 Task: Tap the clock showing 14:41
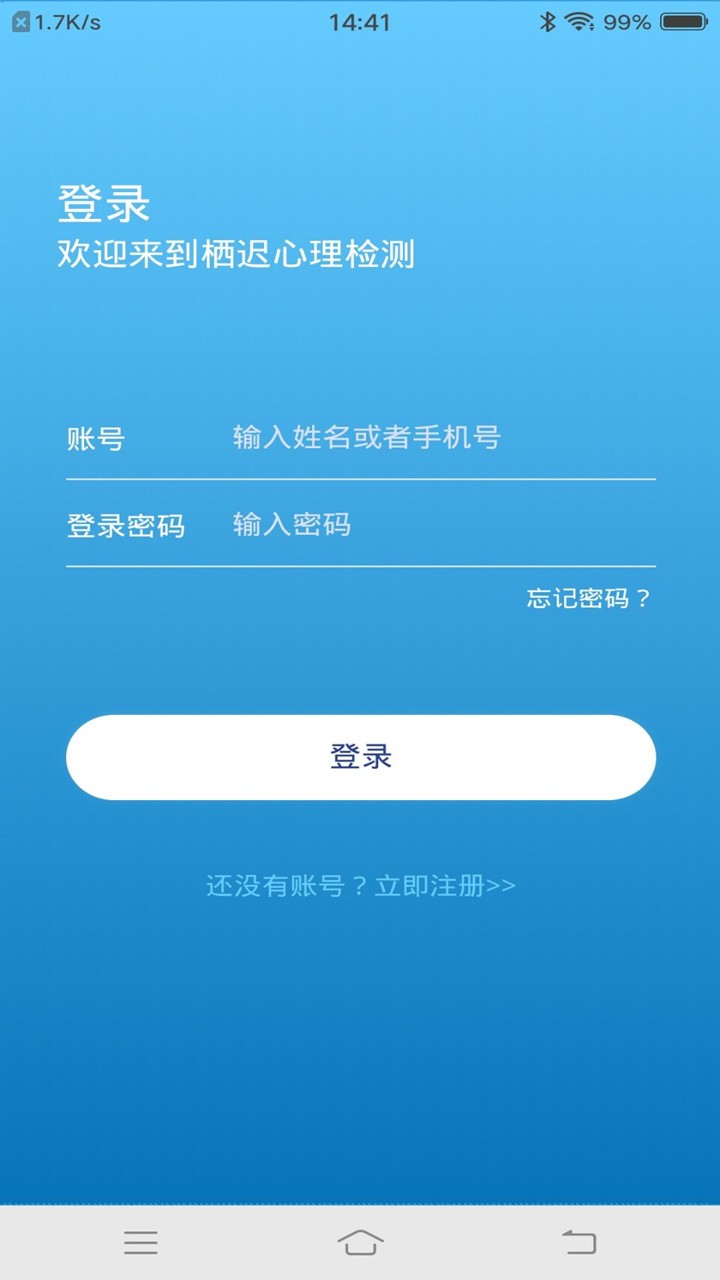click(360, 22)
